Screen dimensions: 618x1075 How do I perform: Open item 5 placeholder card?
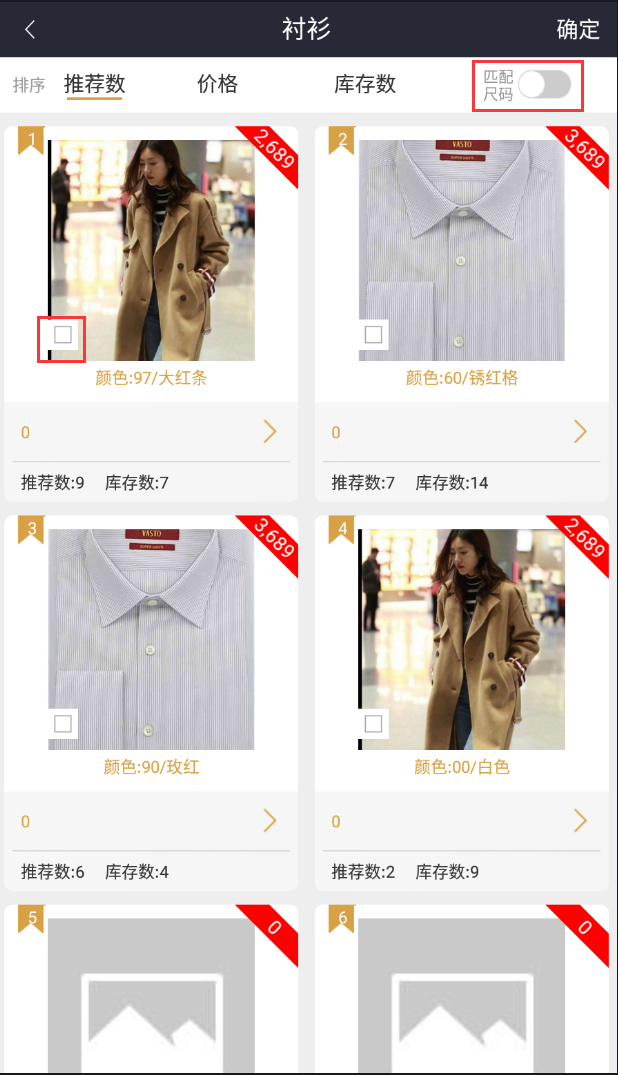(x=151, y=990)
